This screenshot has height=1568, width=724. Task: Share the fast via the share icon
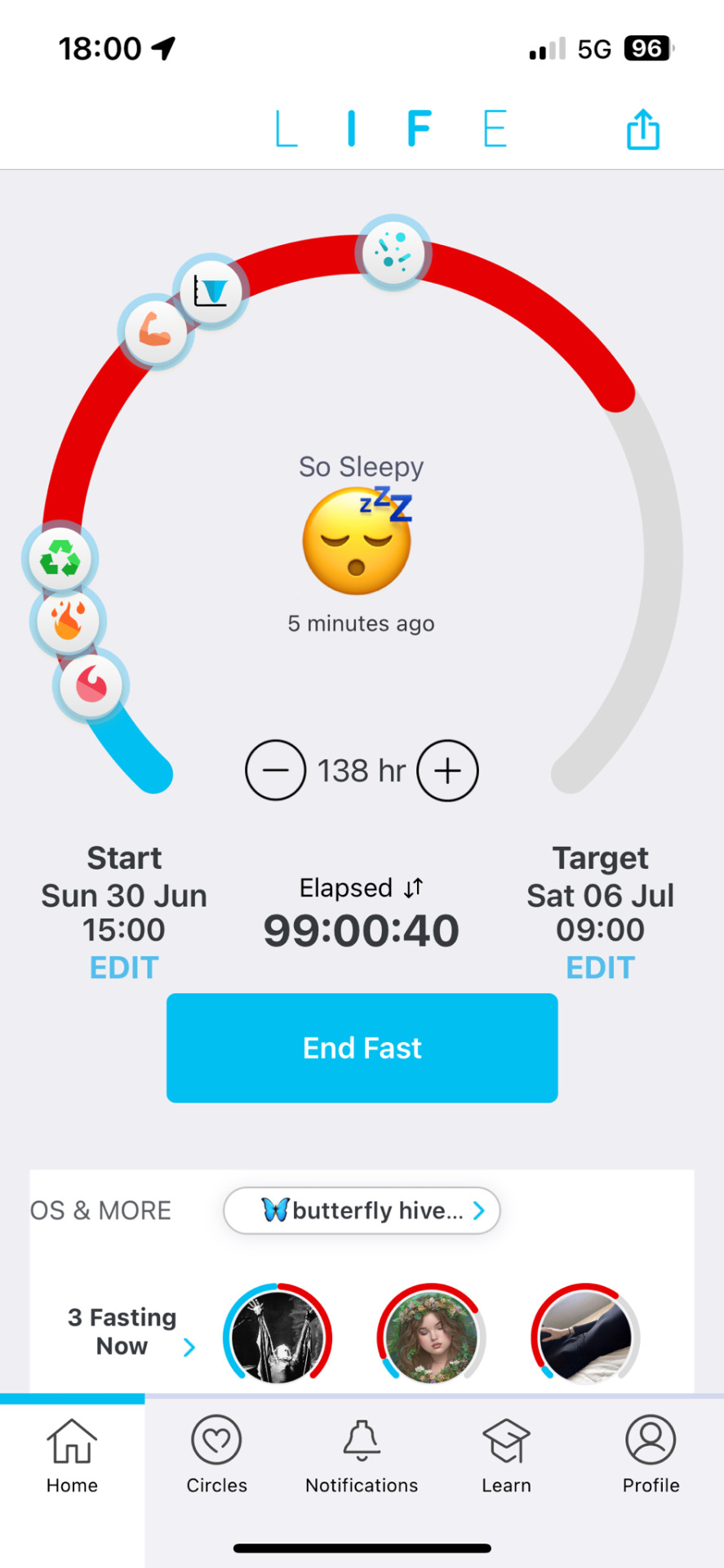(x=642, y=130)
